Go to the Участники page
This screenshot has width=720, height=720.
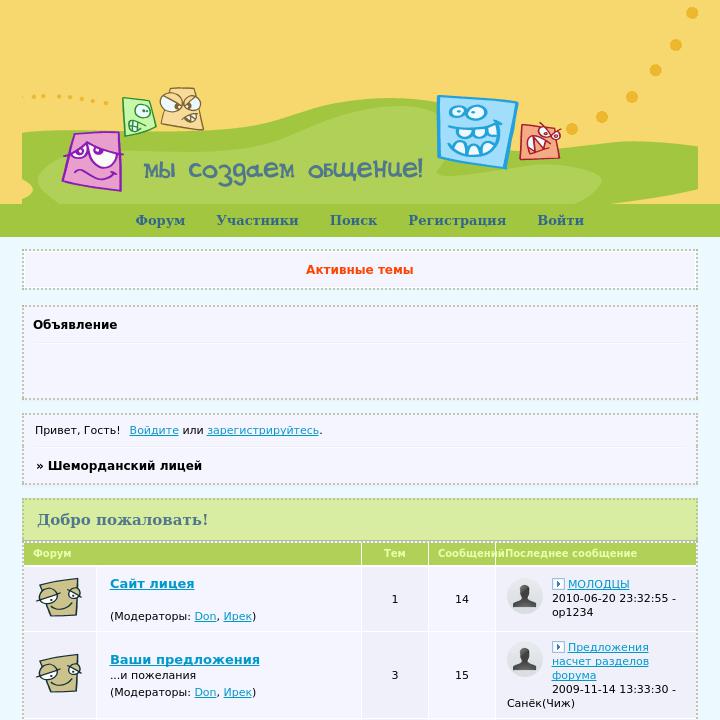click(x=257, y=220)
